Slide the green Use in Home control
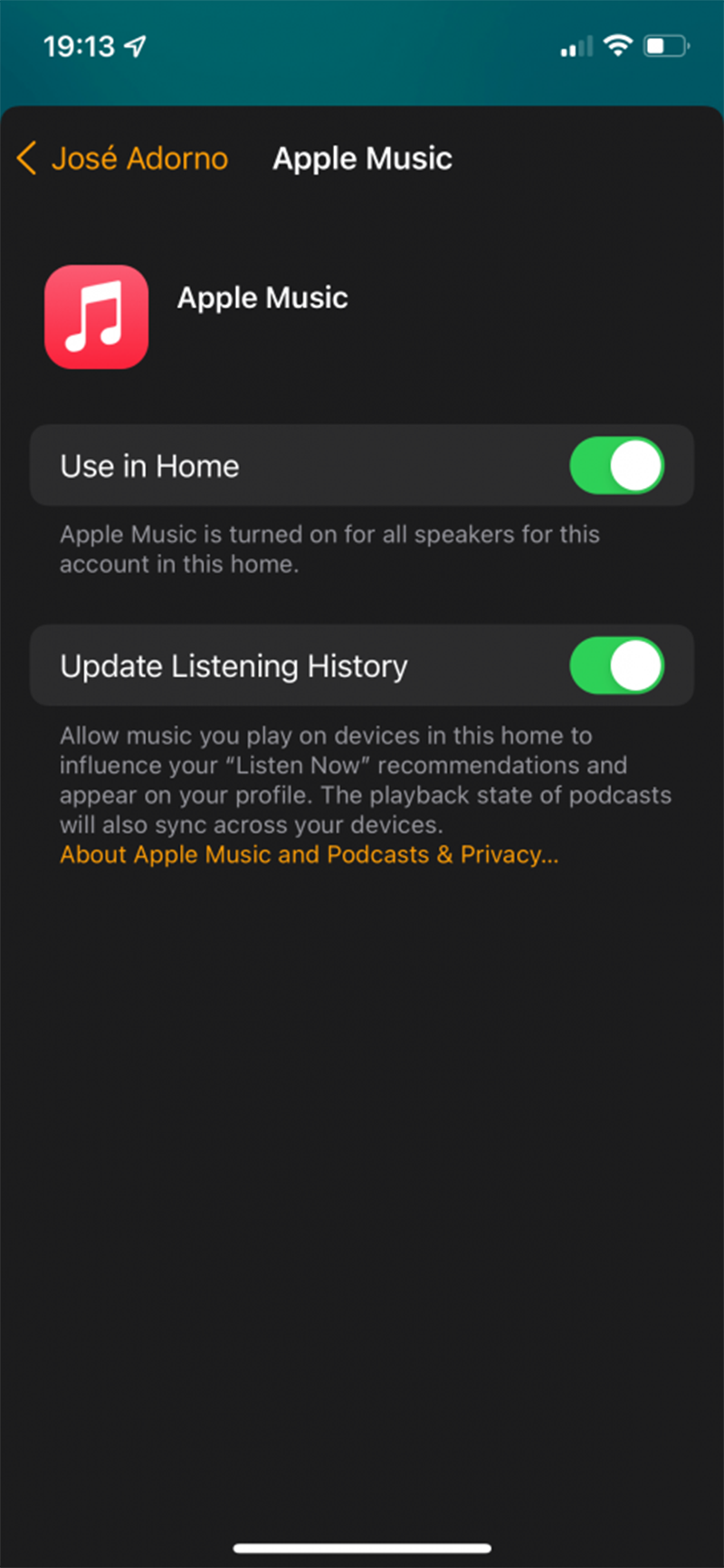 click(x=617, y=465)
